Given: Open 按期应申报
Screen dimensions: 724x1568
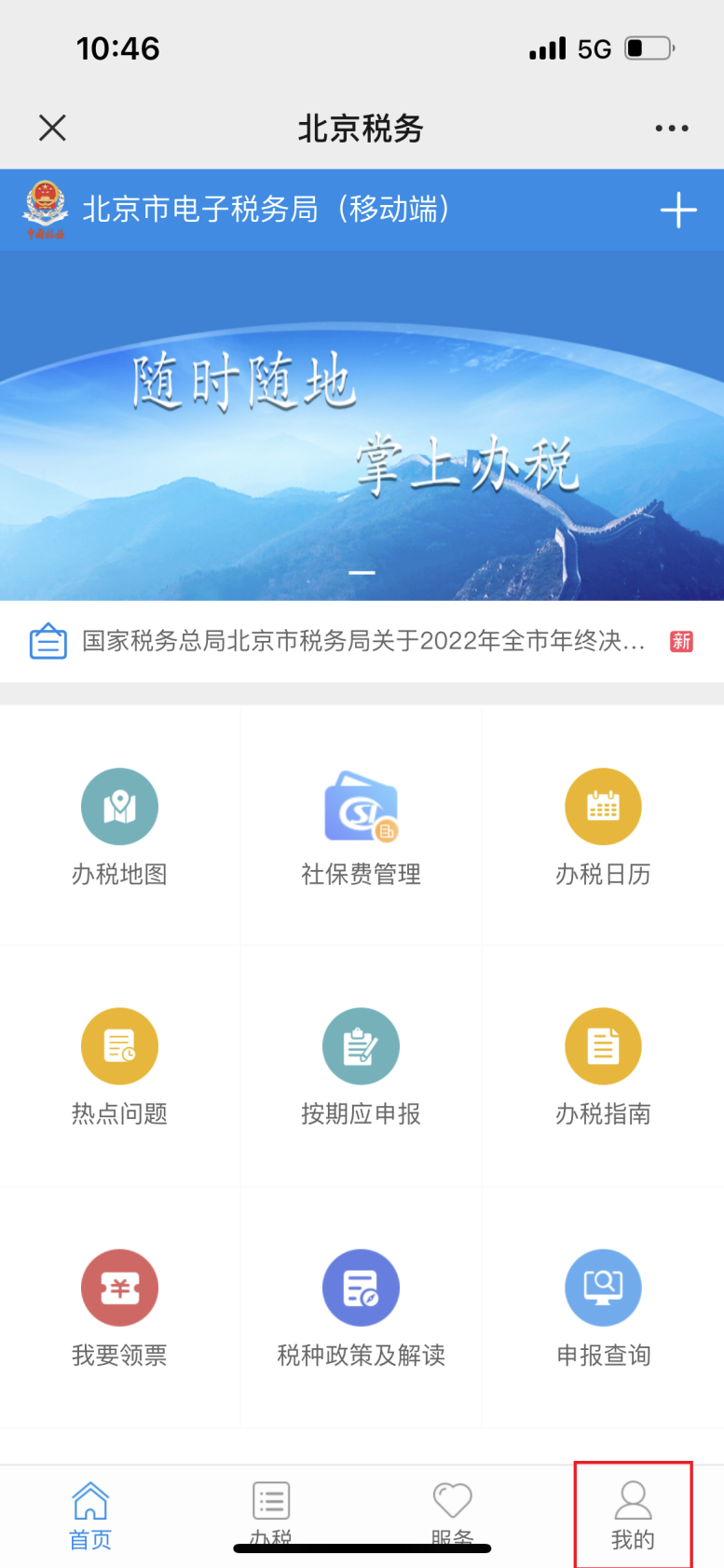Looking at the screenshot, I should click(362, 1067).
